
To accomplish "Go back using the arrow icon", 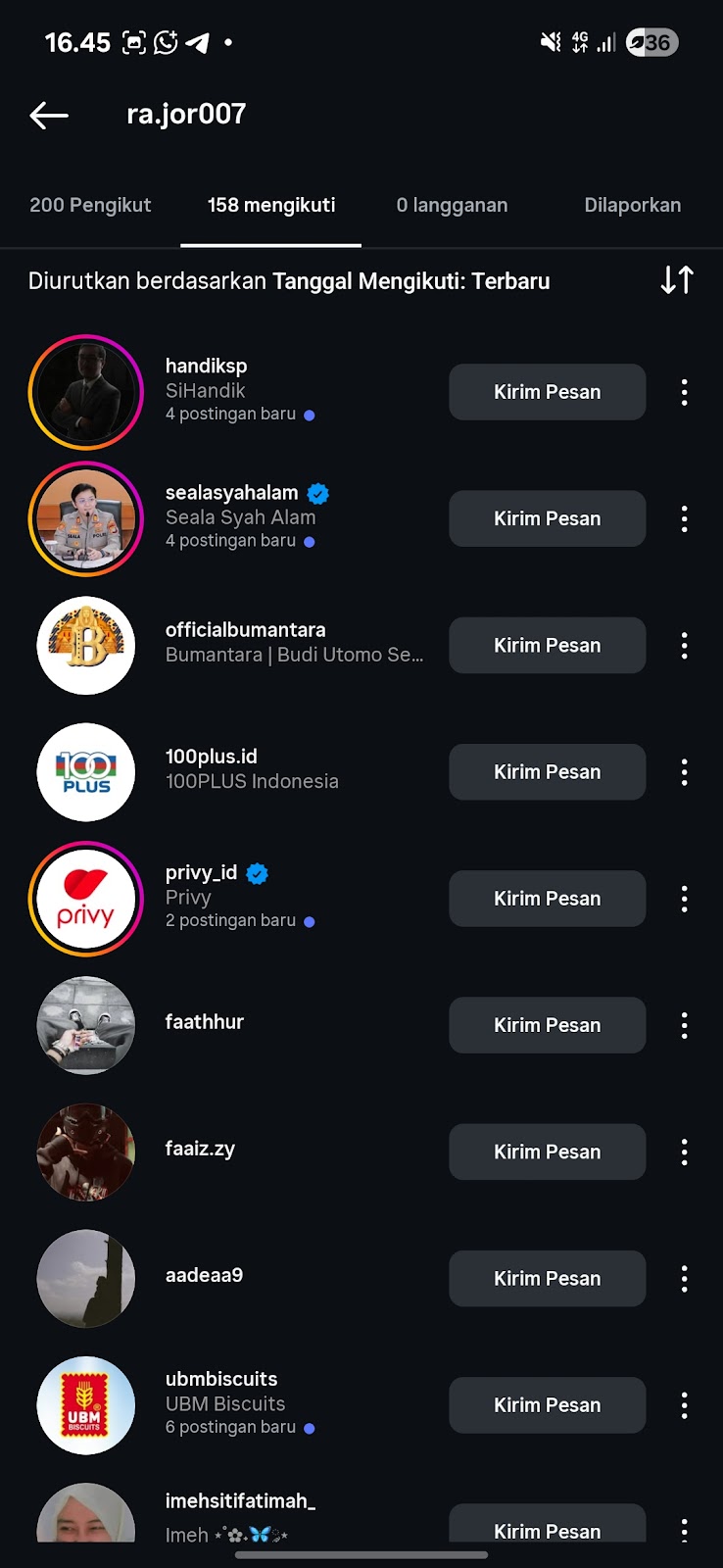I will tap(49, 116).
